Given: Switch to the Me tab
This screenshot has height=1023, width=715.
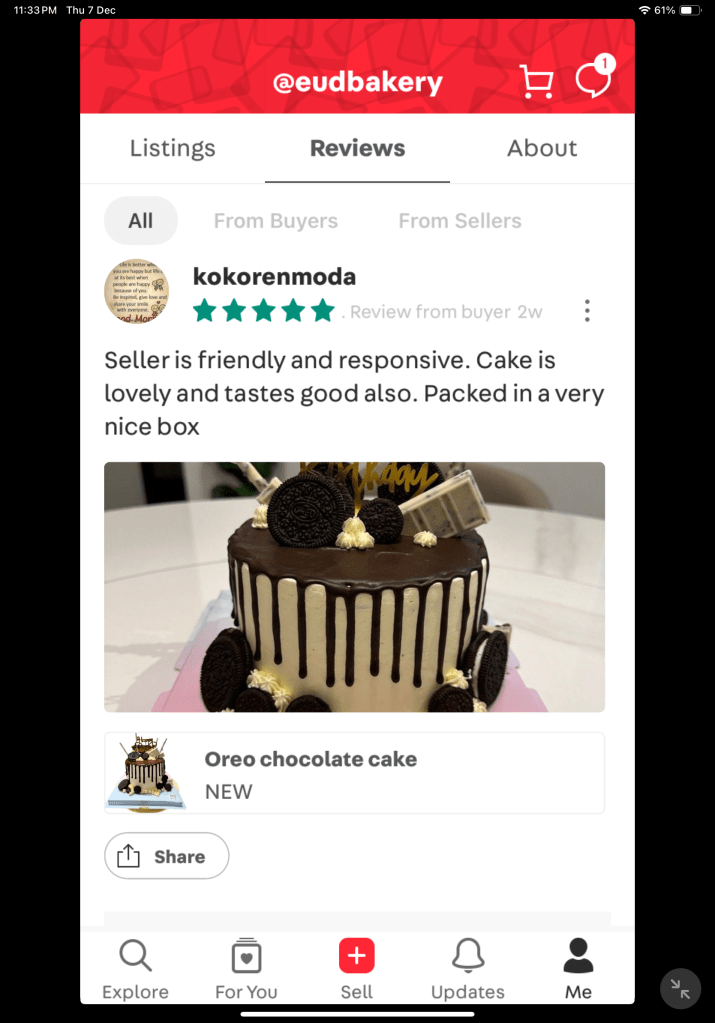Looking at the screenshot, I should point(578,969).
